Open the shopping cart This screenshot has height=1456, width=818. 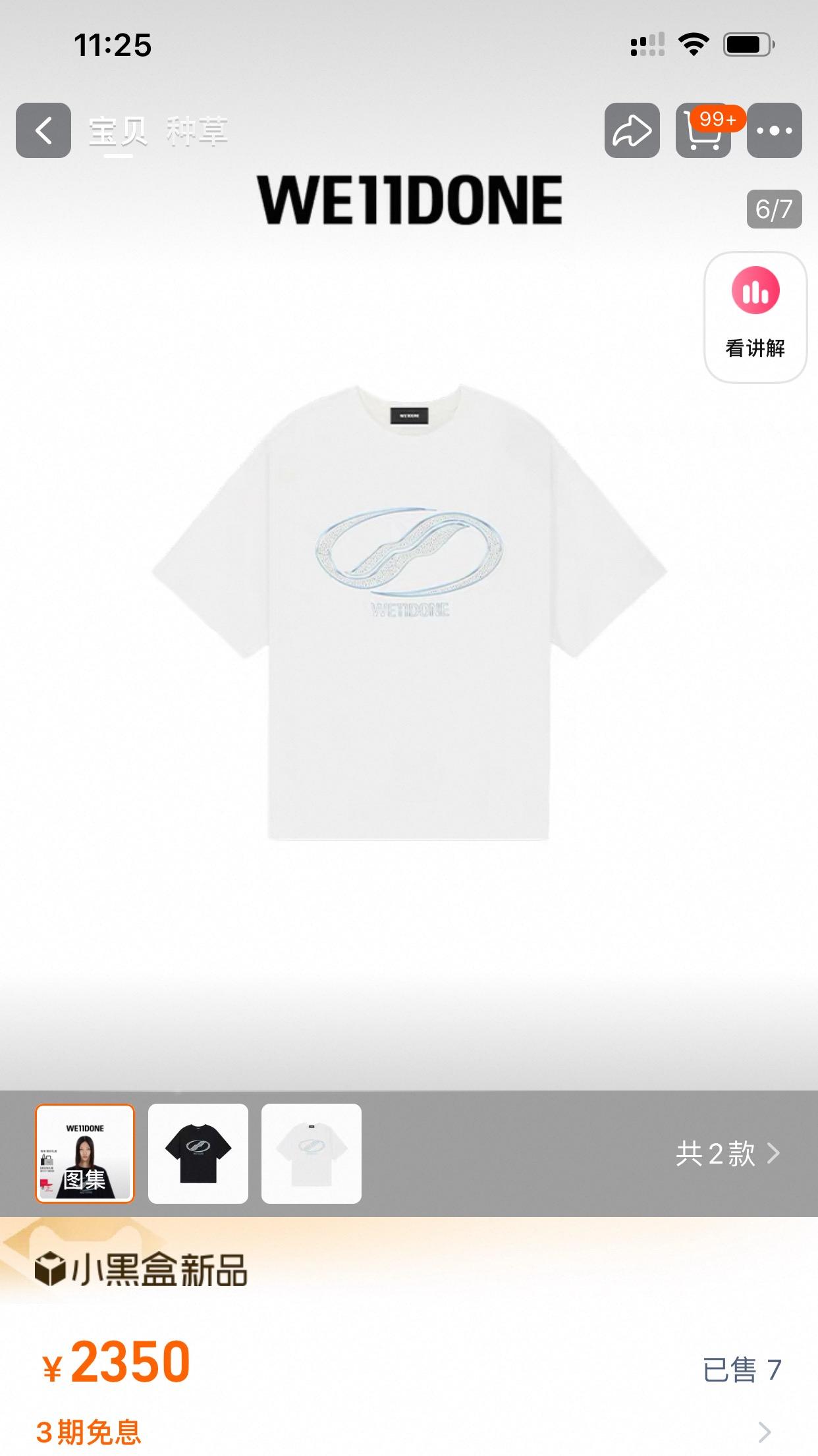[x=703, y=130]
